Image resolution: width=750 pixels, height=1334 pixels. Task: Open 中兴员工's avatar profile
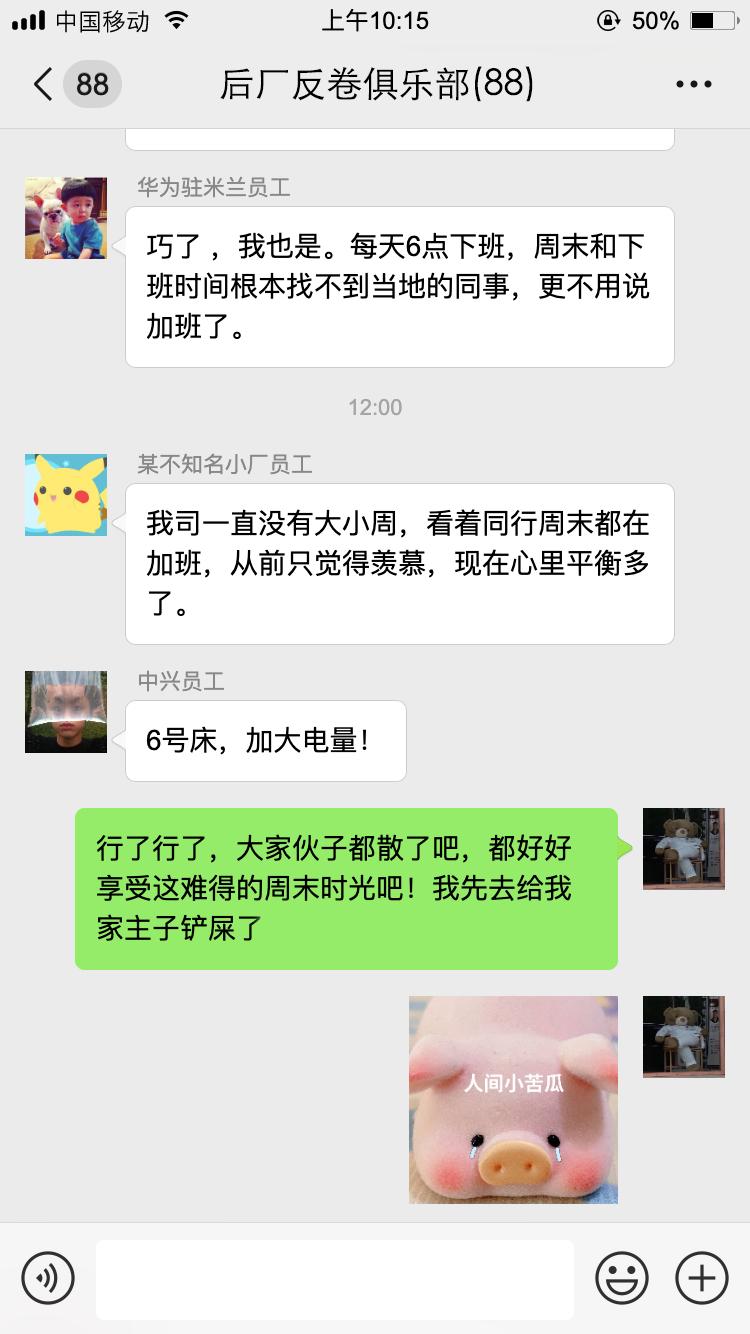66,712
